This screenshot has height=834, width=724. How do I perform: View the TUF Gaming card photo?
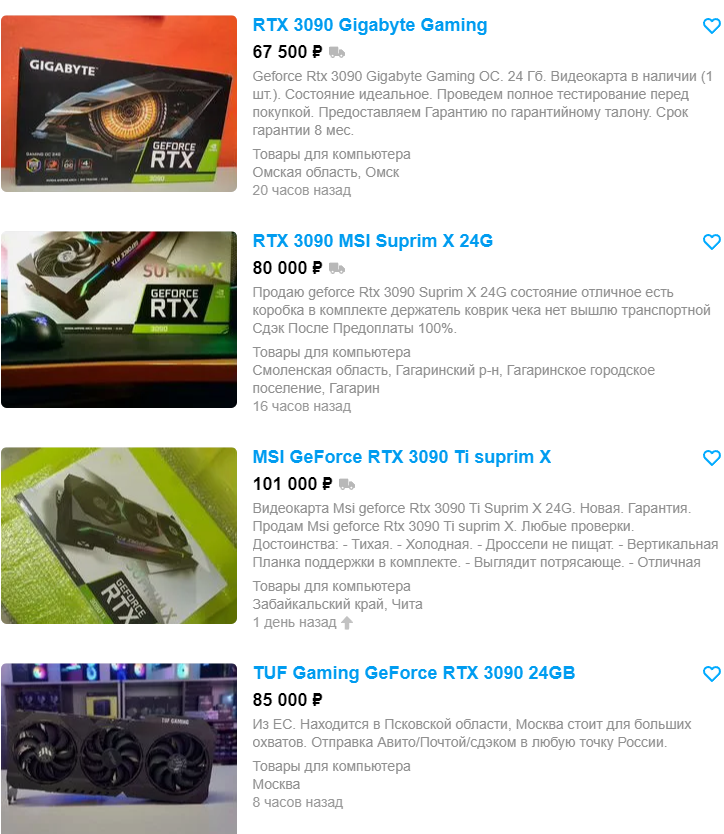tap(119, 748)
